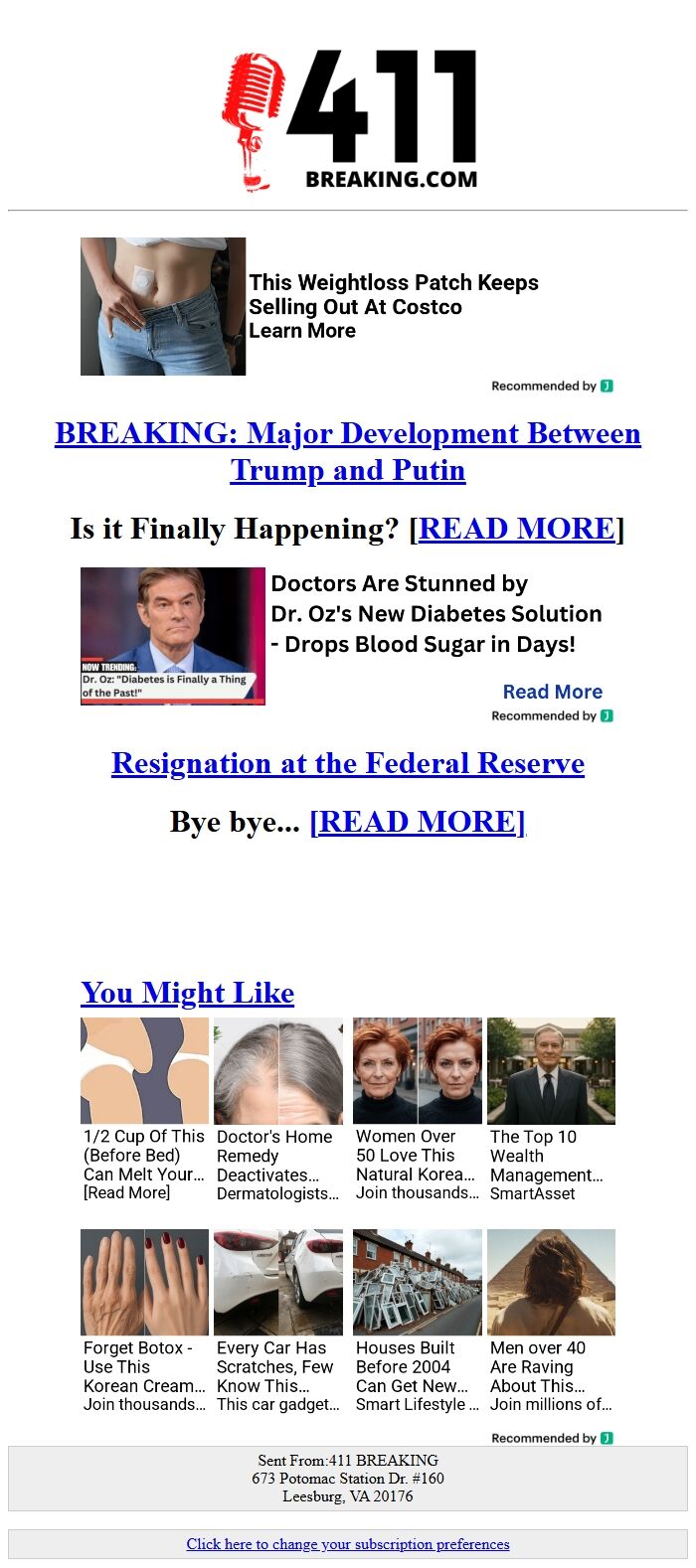696x1568 pixels.
Task: Open the Forget Botox Korean cream ad
Action: [x=145, y=1322]
